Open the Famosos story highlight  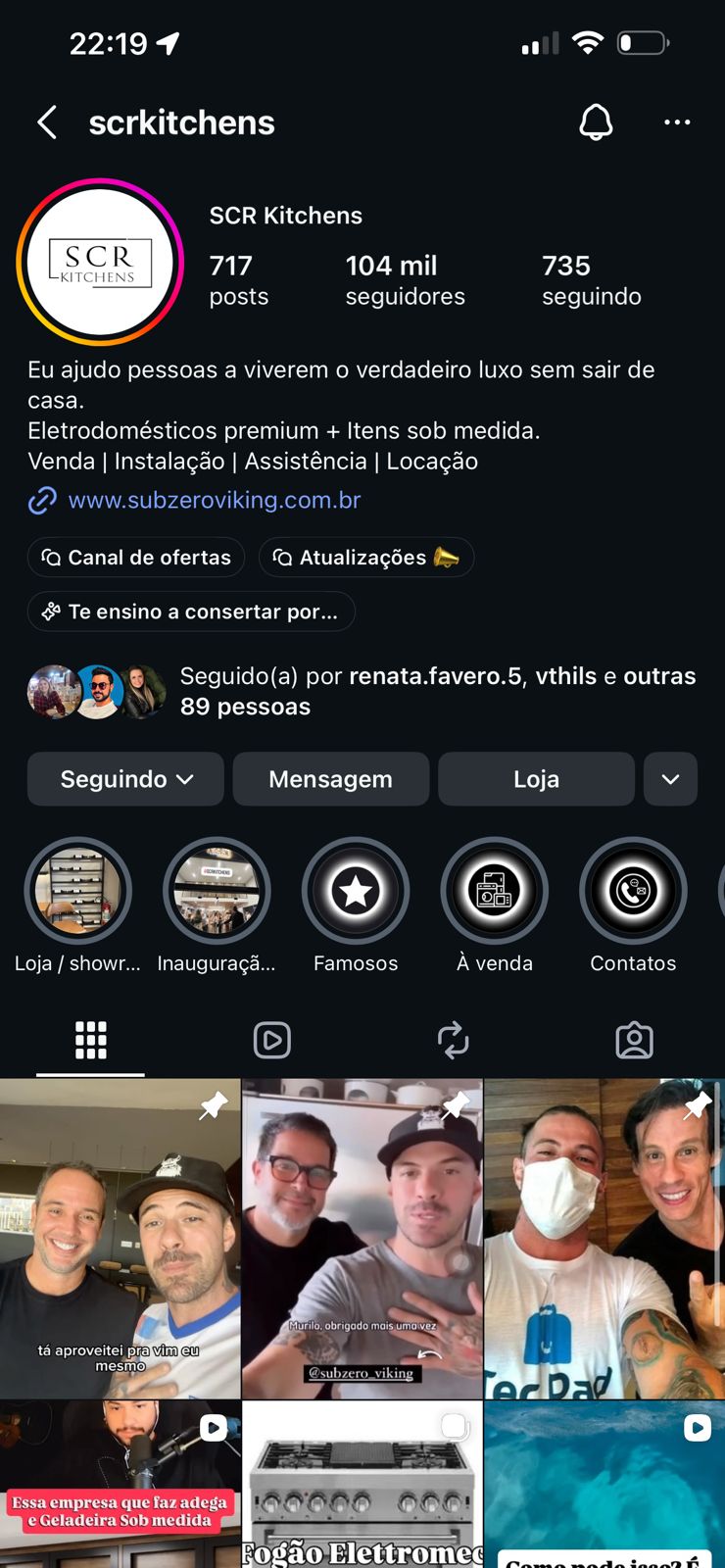click(356, 891)
